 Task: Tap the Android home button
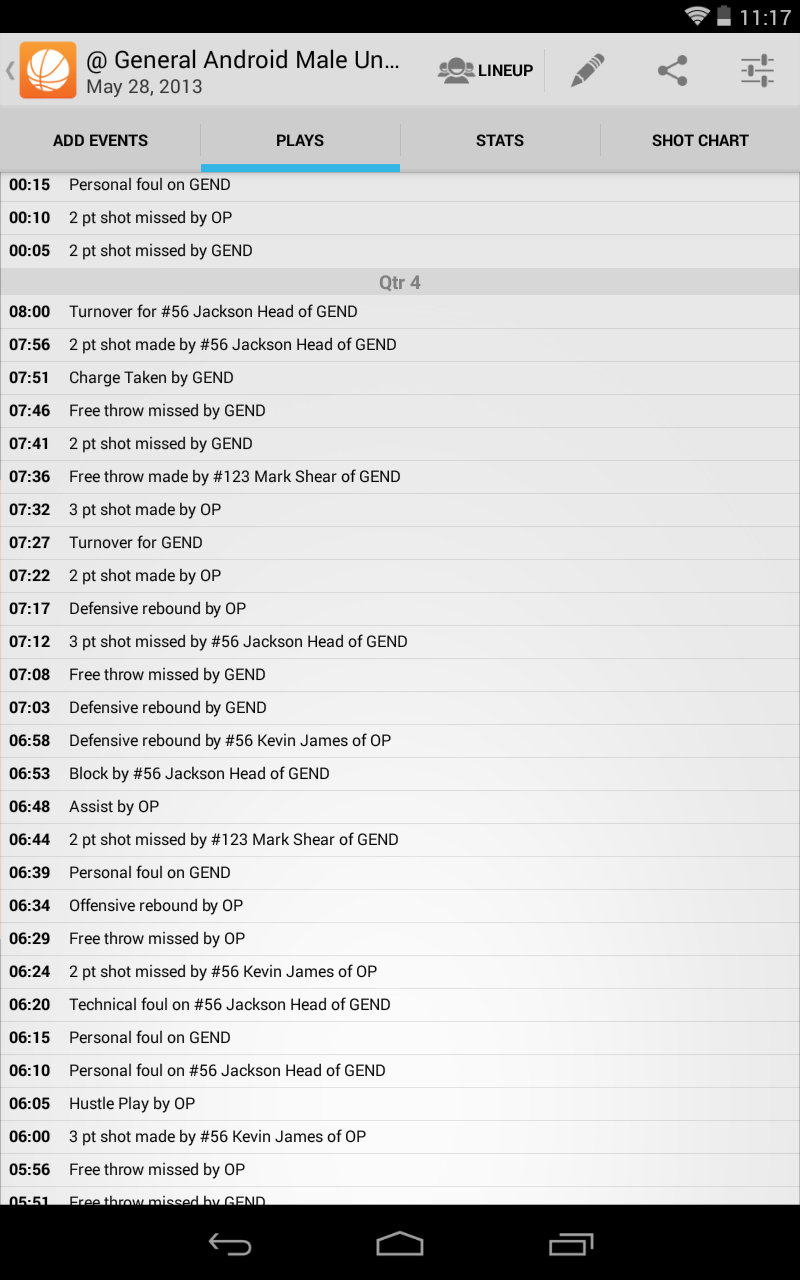400,1245
